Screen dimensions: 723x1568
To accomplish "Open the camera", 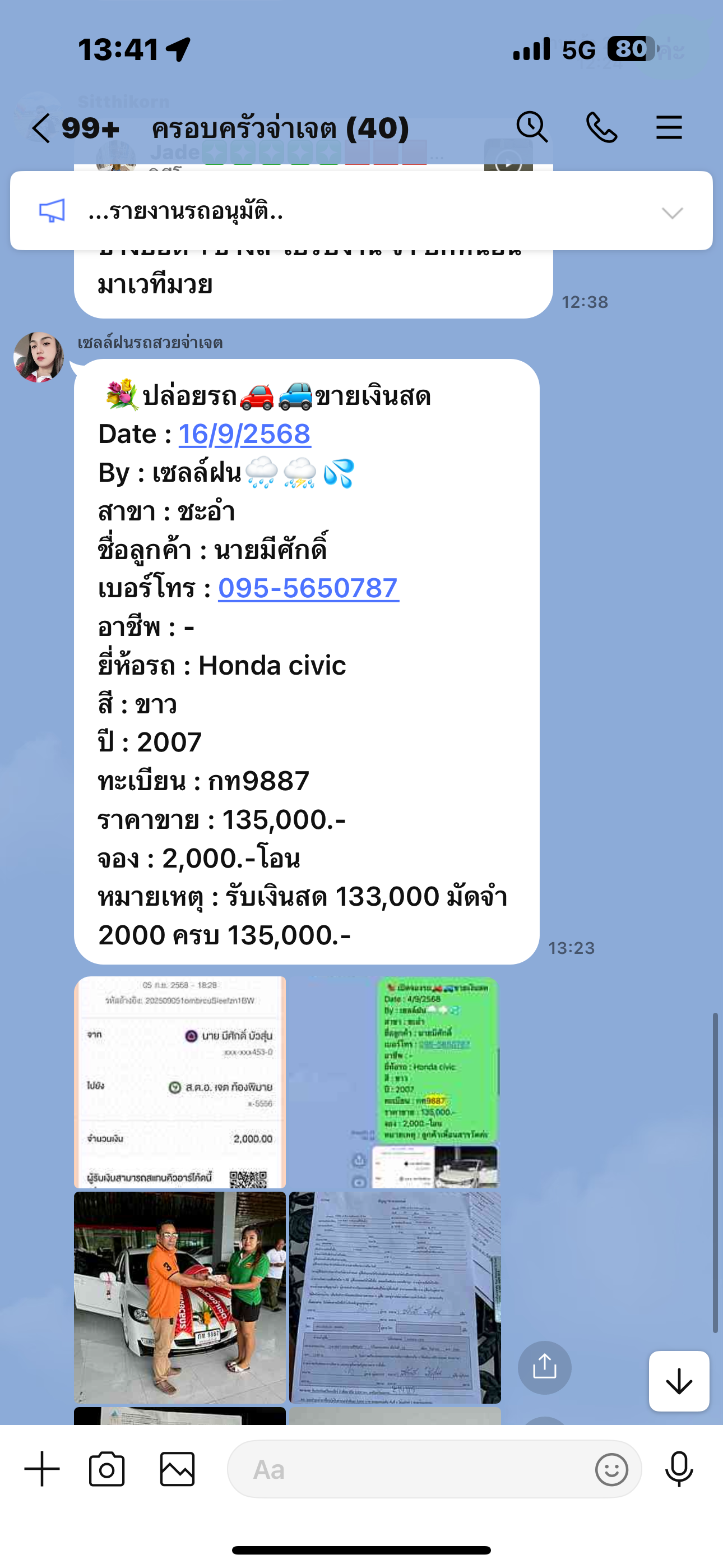I will click(x=107, y=1469).
